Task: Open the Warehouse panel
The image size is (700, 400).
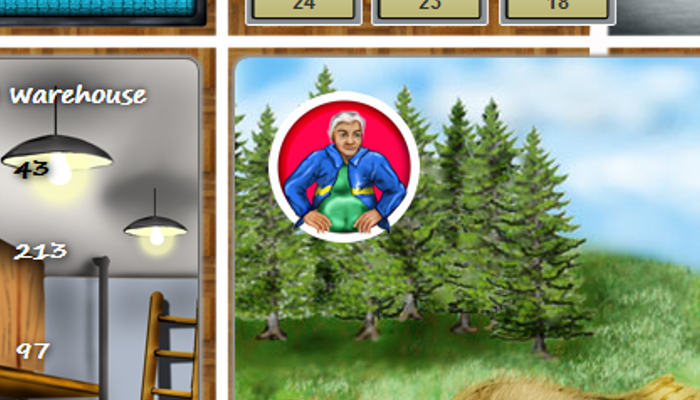Action: [x=78, y=96]
